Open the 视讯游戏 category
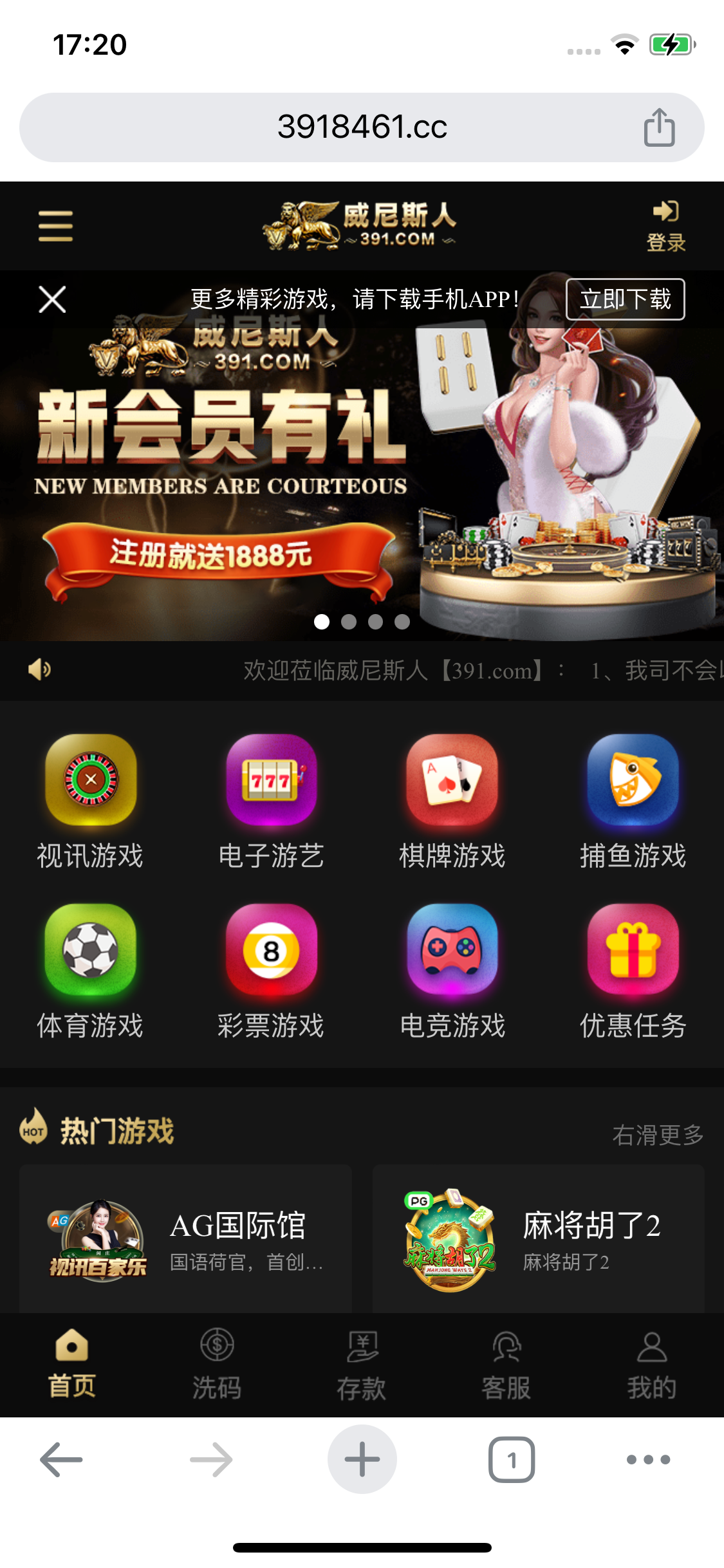Screen dimensions: 724x1568 tap(90, 802)
